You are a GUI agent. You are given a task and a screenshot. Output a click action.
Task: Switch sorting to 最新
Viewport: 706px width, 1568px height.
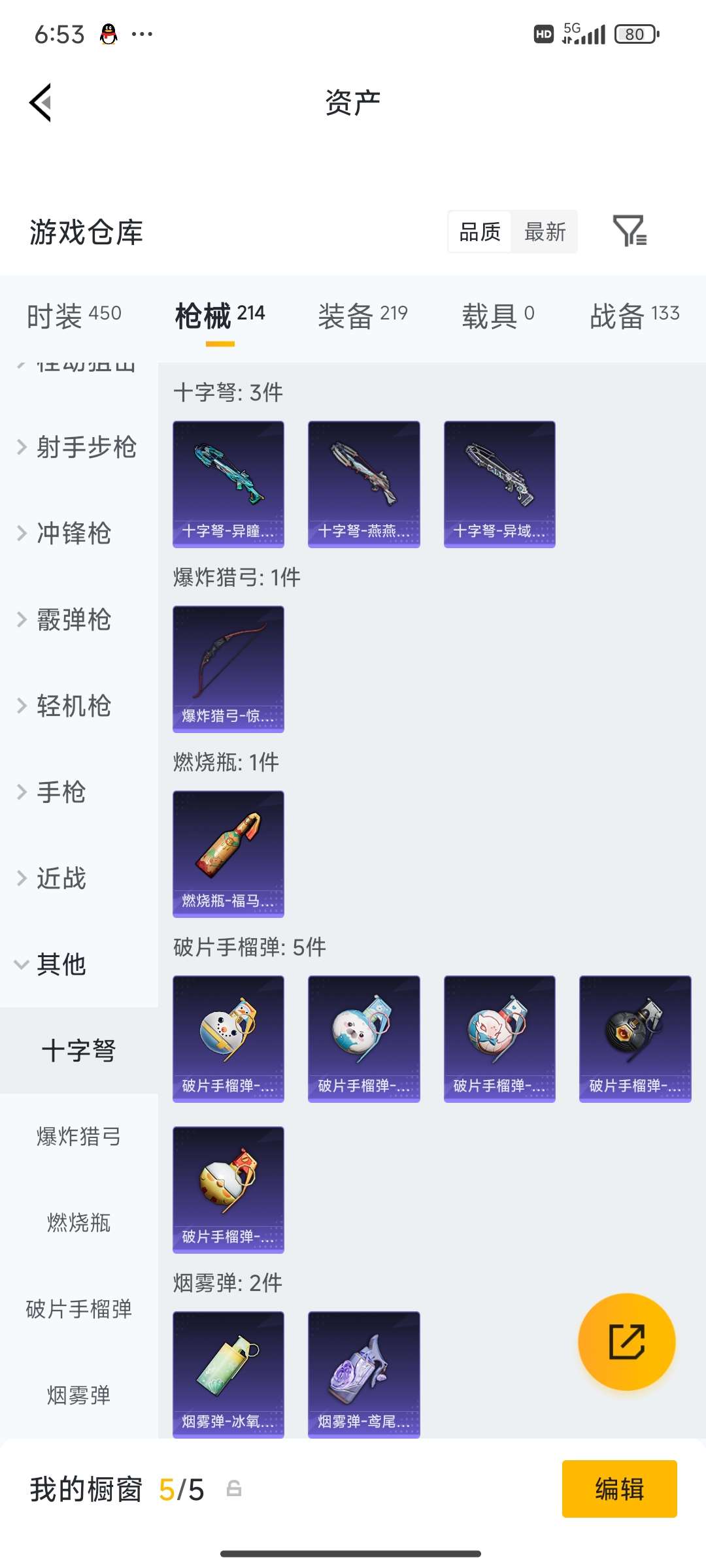[545, 233]
